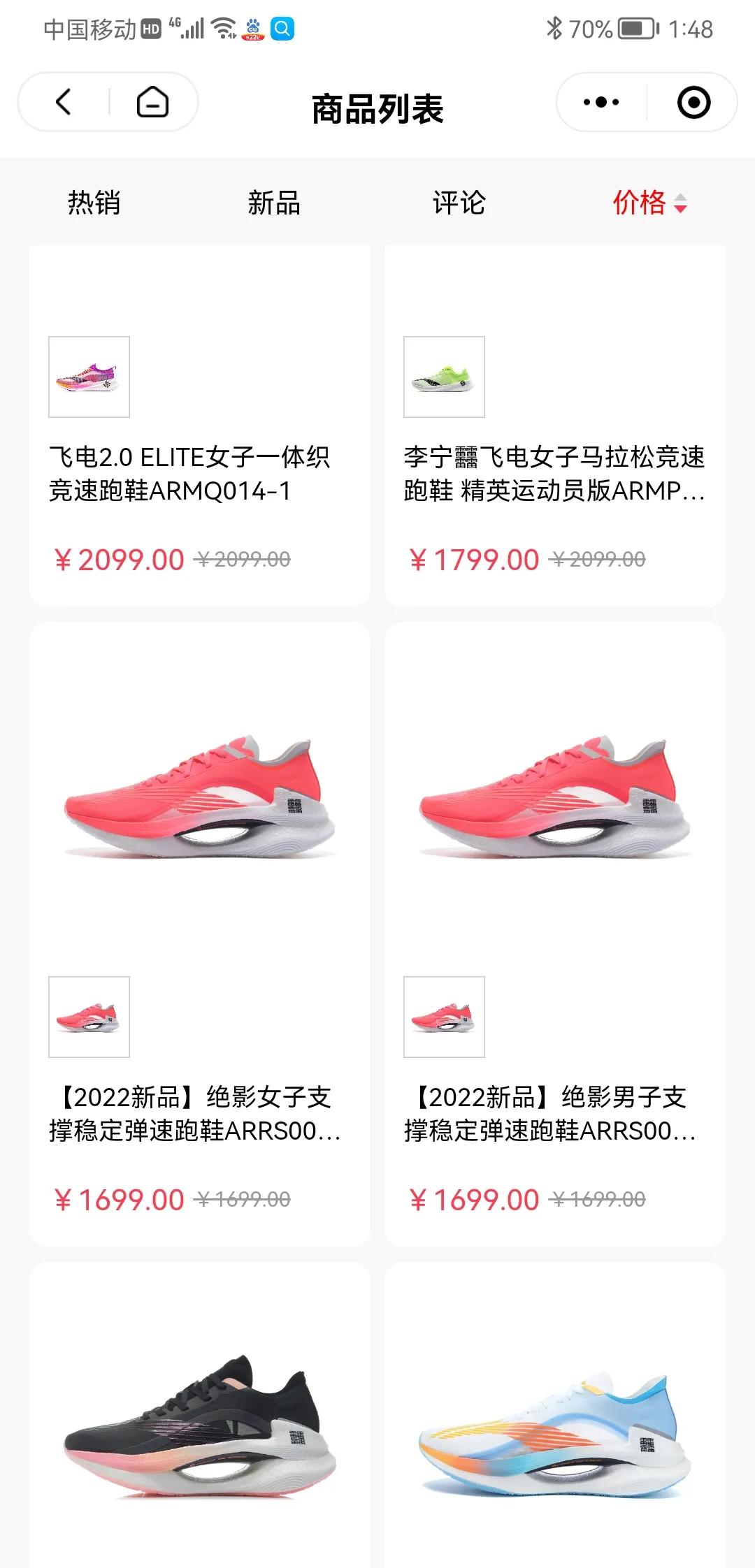Switch sorting to 新品 tab
The width and height of the screenshot is (755, 1568).
point(275,203)
